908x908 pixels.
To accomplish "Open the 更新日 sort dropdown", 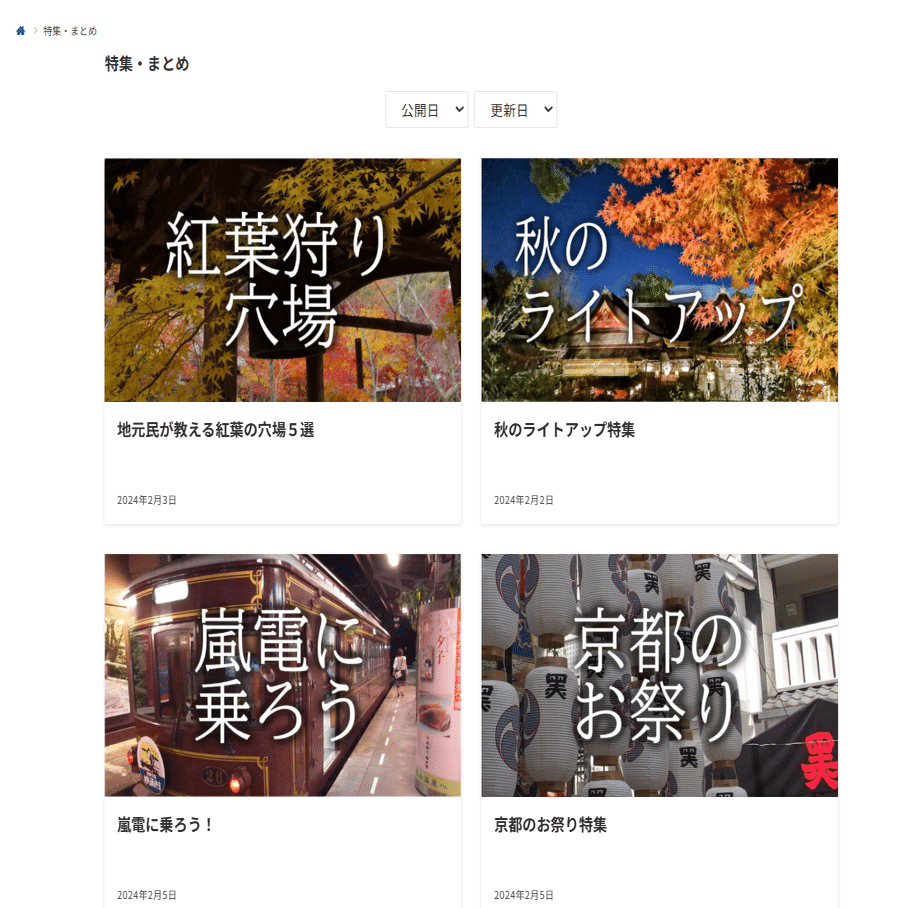I will [x=515, y=110].
